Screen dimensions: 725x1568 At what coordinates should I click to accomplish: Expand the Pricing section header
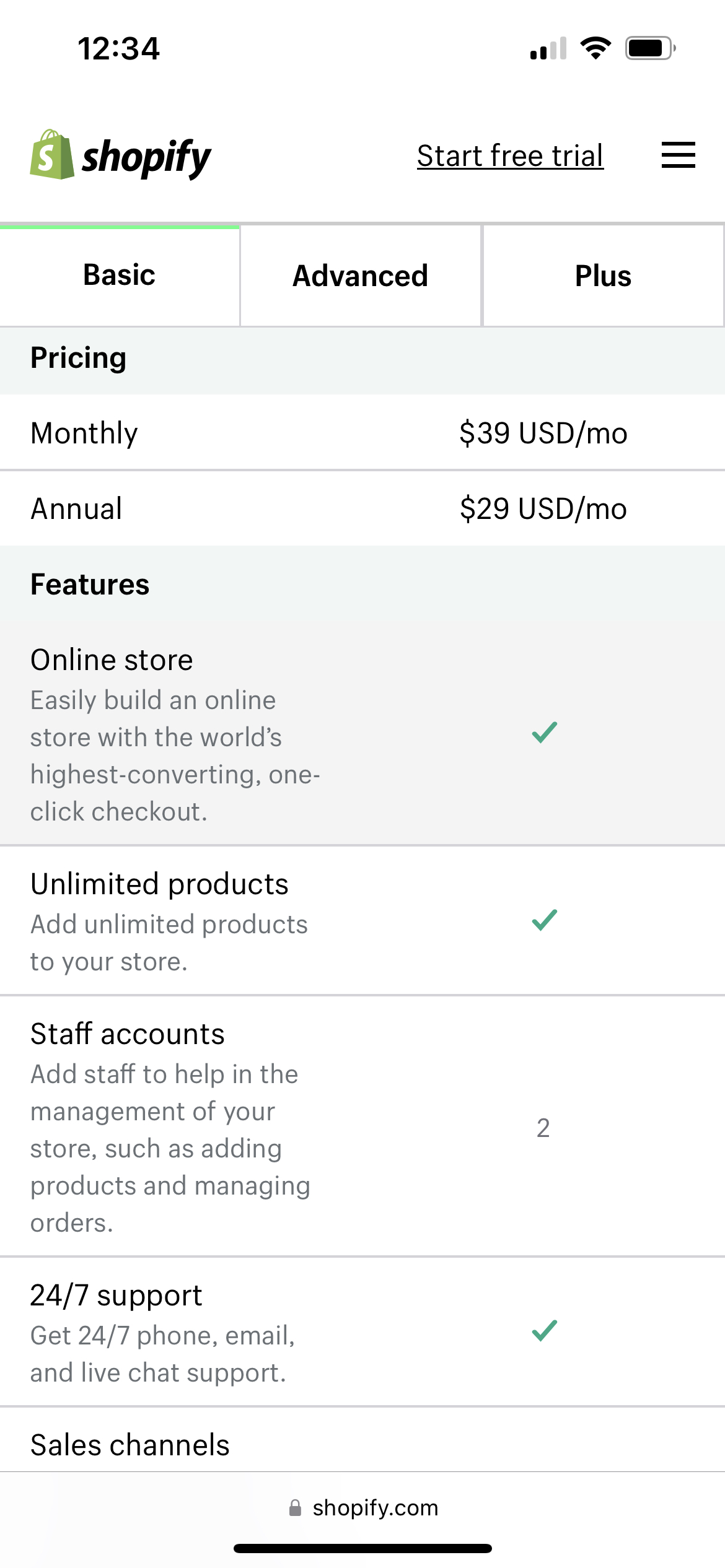coord(78,357)
